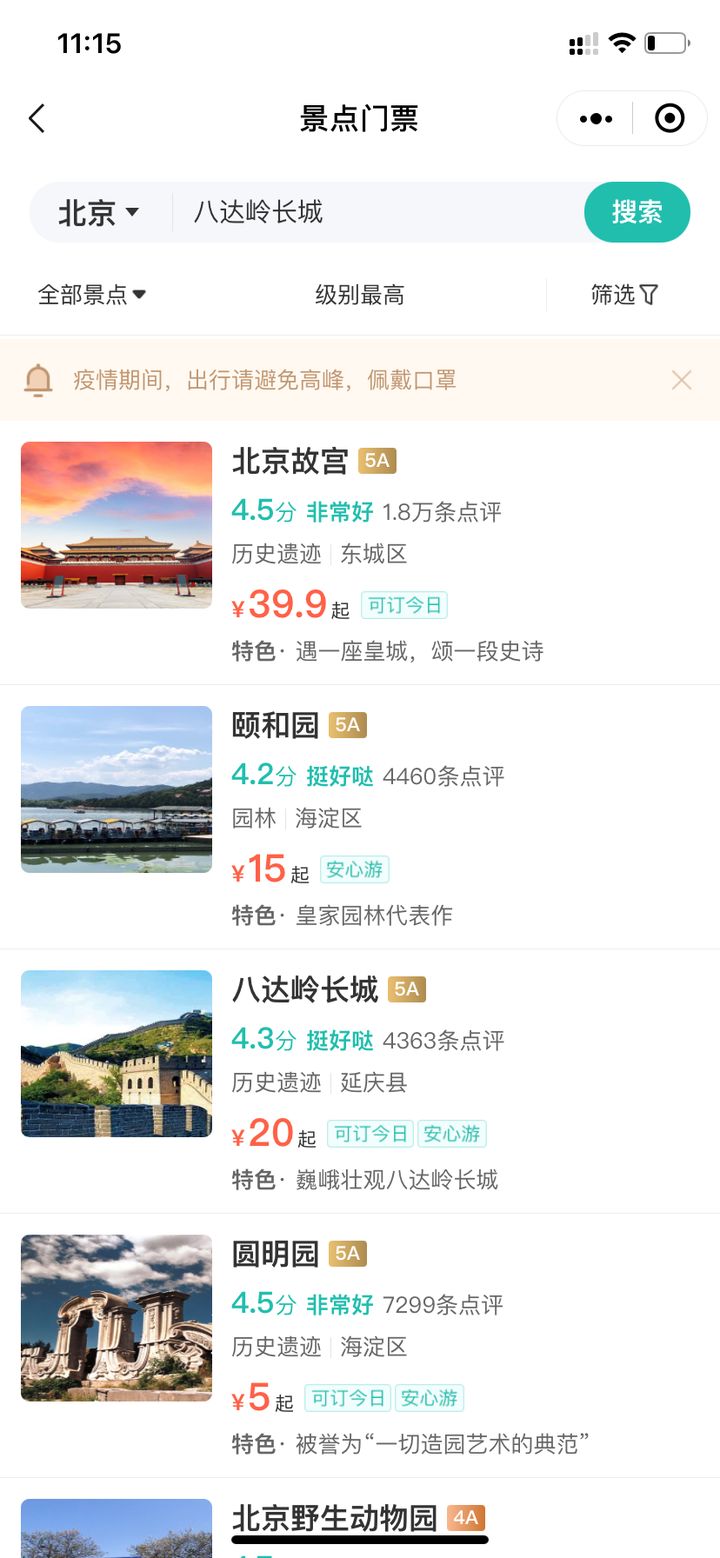
Task: Open the 北京 city dropdown
Action: pos(99,213)
